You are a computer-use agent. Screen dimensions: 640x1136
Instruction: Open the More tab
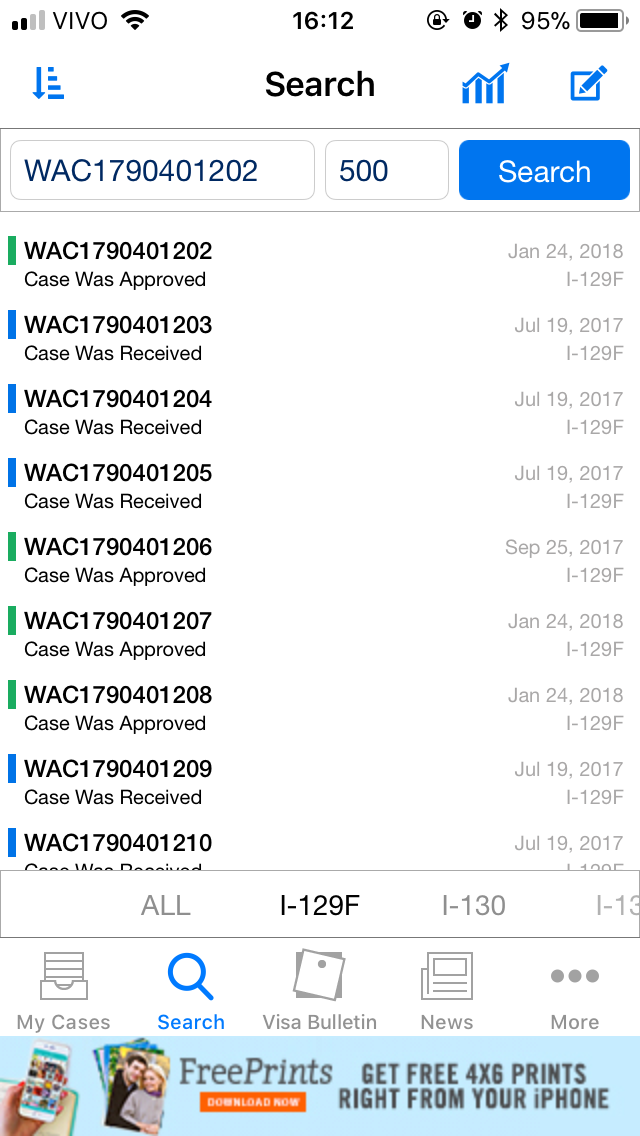575,990
